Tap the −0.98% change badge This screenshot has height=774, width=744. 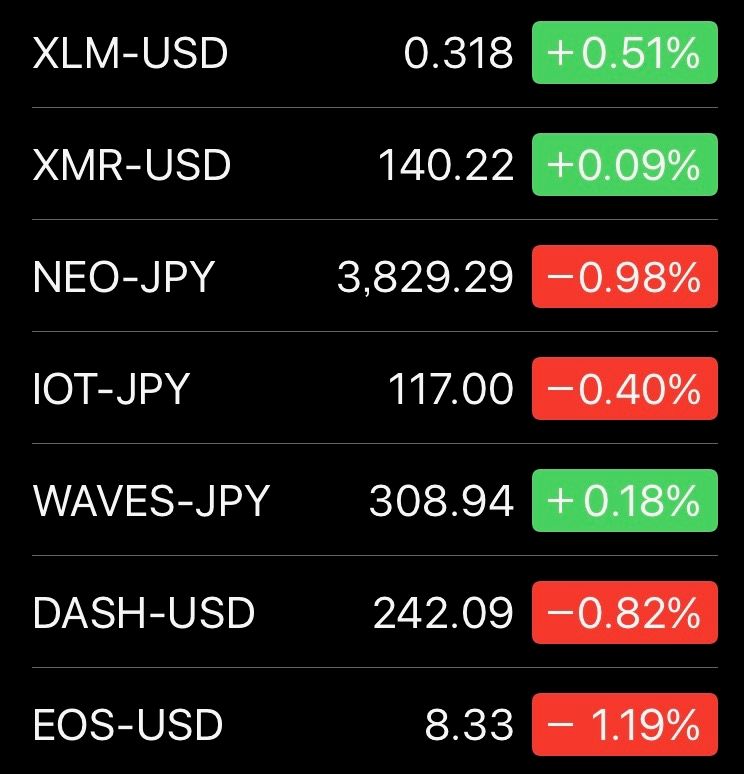pyautogui.click(x=625, y=277)
